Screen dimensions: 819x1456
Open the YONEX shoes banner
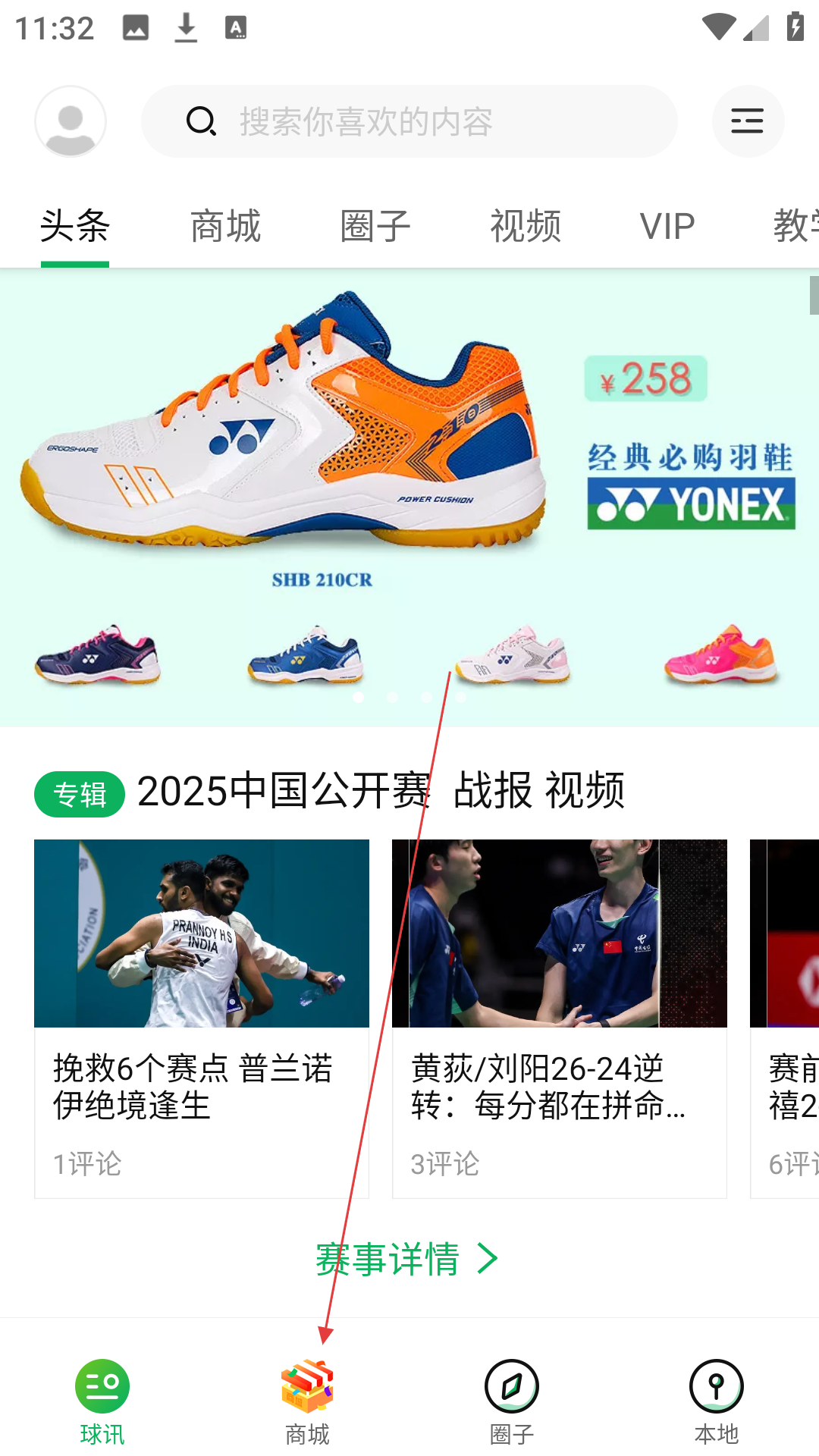tap(409, 497)
